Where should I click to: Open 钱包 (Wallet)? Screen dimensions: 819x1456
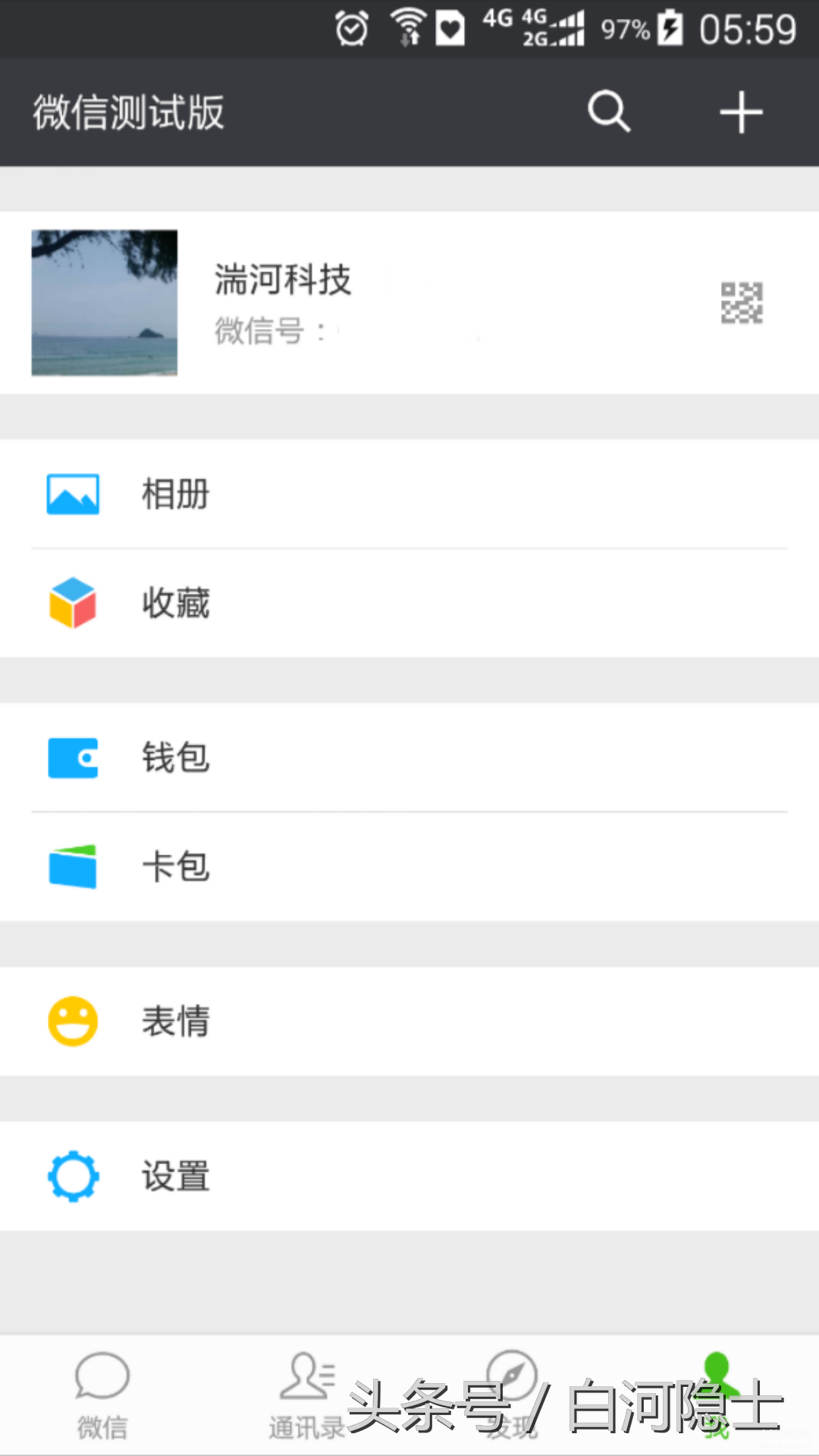(x=409, y=758)
